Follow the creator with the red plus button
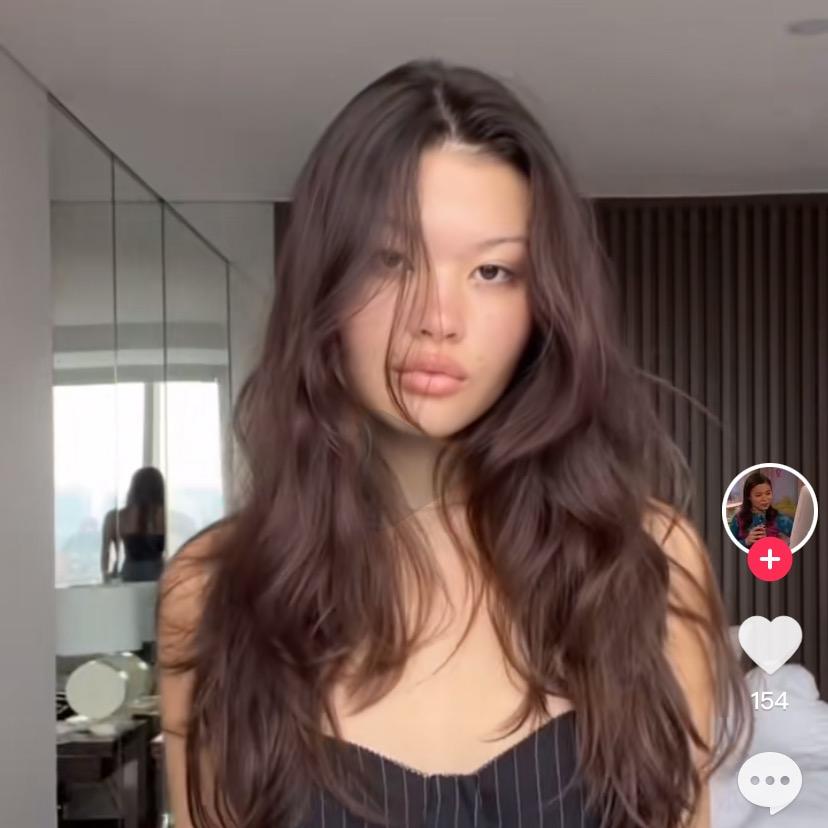Viewport: 828px width, 828px height. 769,560
